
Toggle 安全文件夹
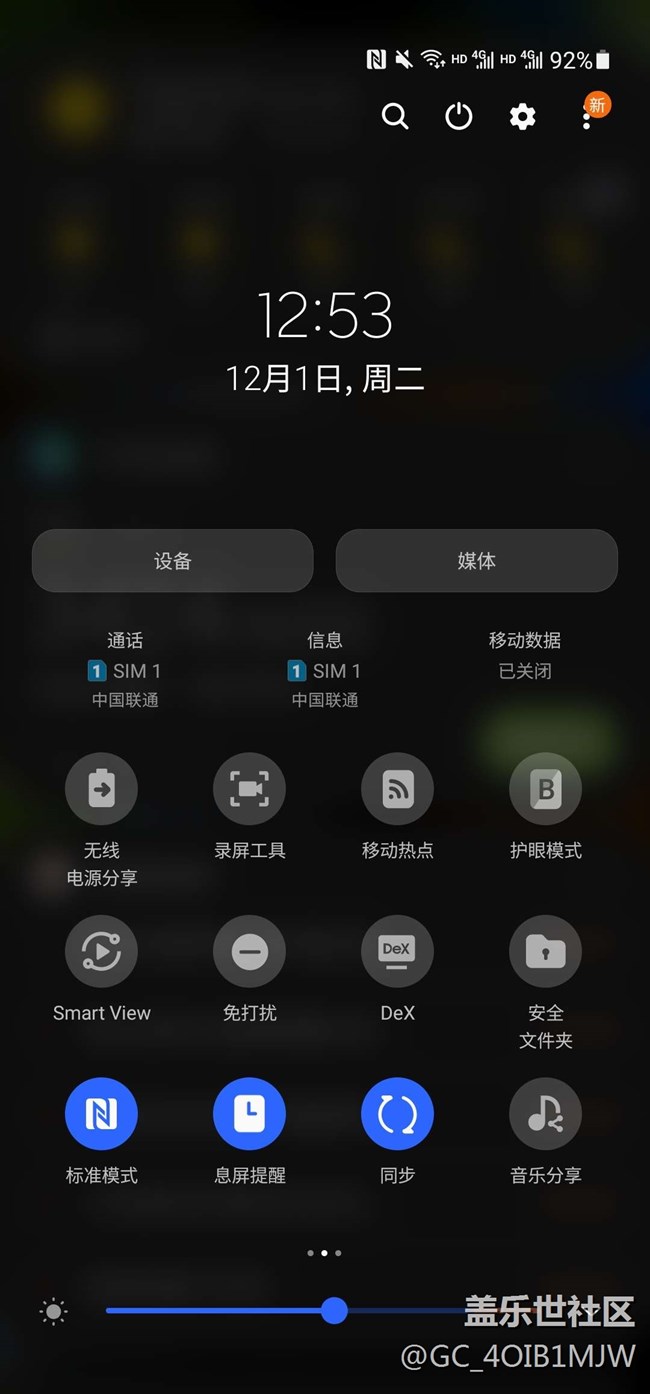(x=546, y=952)
